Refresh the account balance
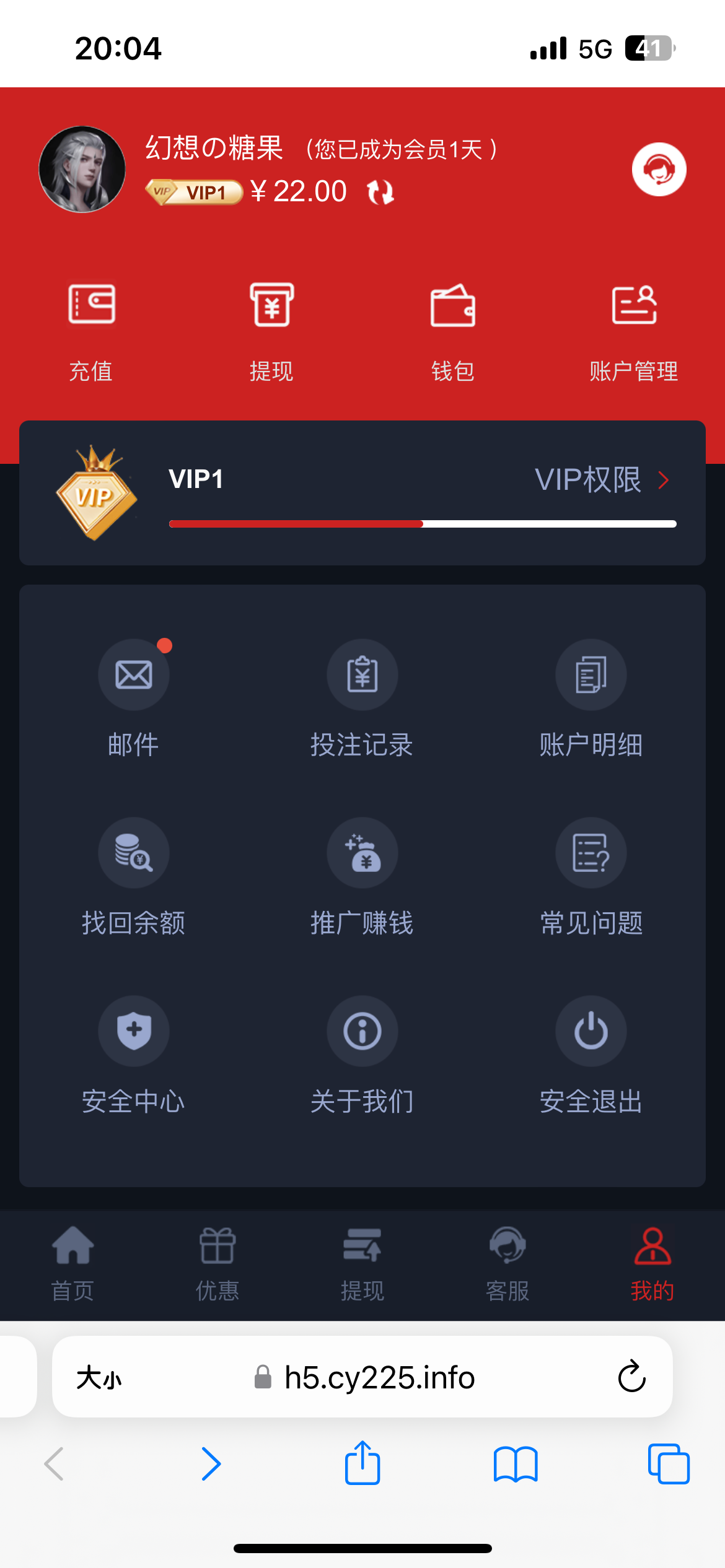This screenshot has height=1568, width=725. (x=380, y=192)
